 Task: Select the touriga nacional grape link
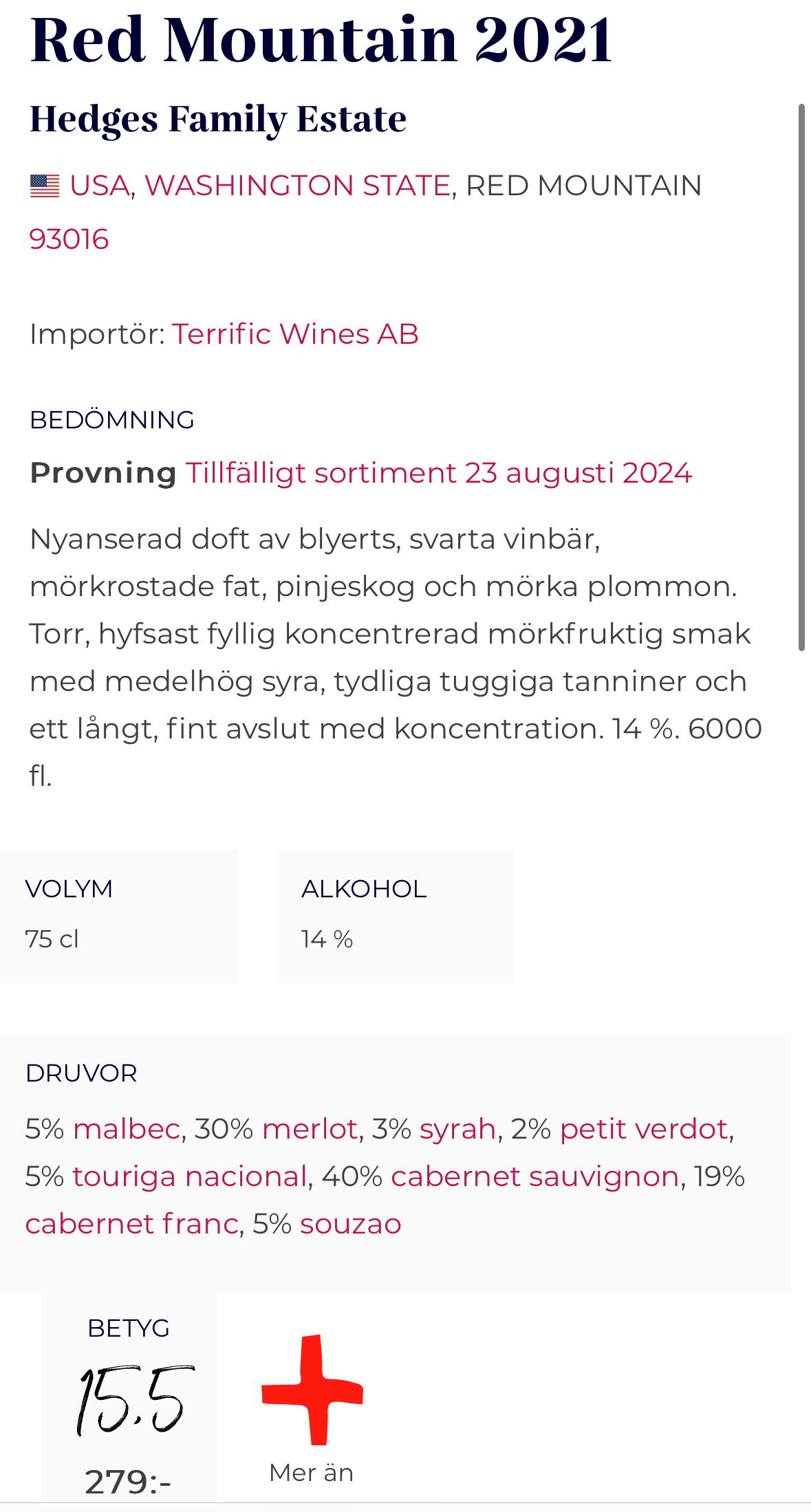pos(190,1176)
